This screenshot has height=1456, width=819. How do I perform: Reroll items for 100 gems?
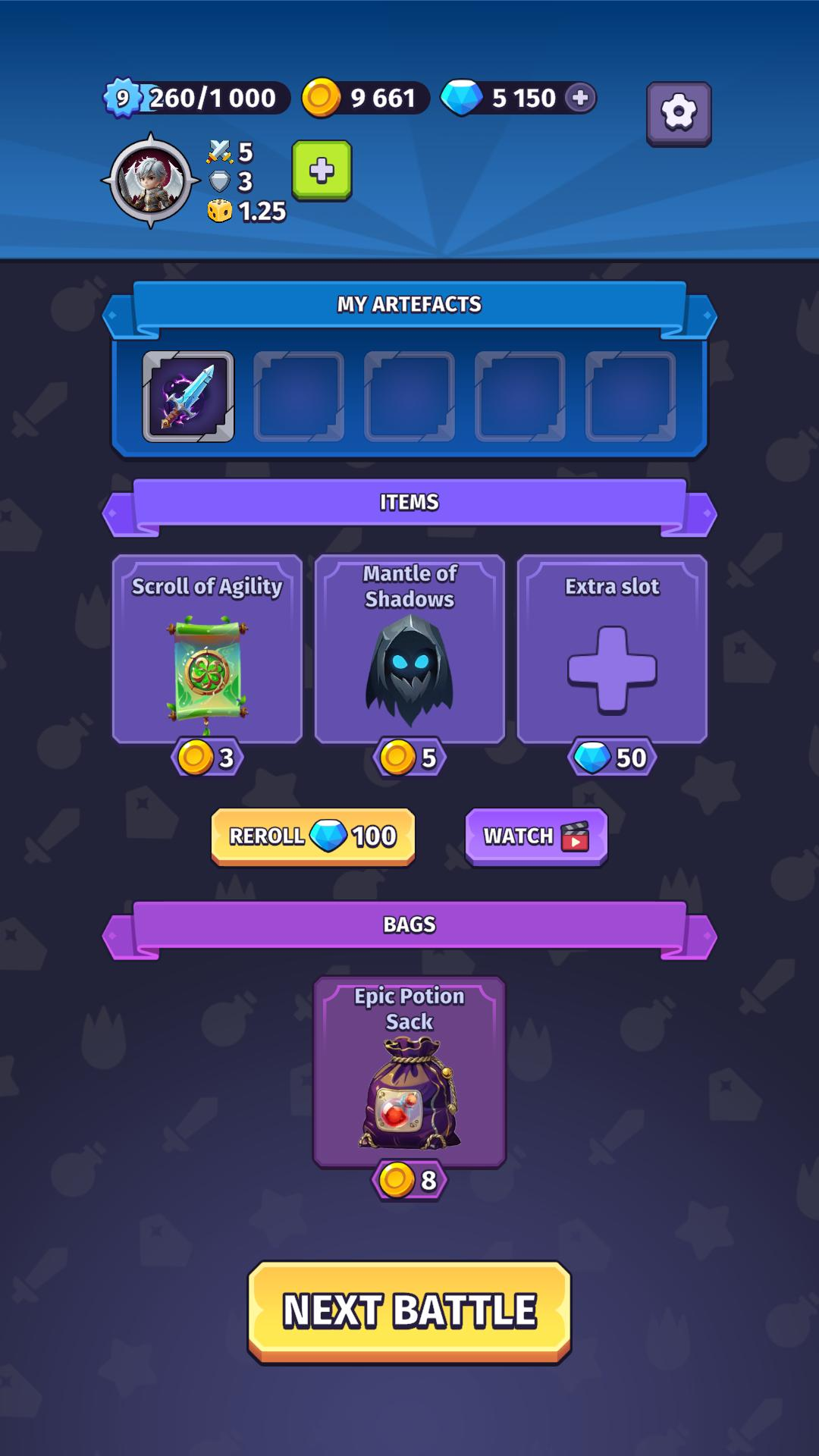[x=313, y=836]
